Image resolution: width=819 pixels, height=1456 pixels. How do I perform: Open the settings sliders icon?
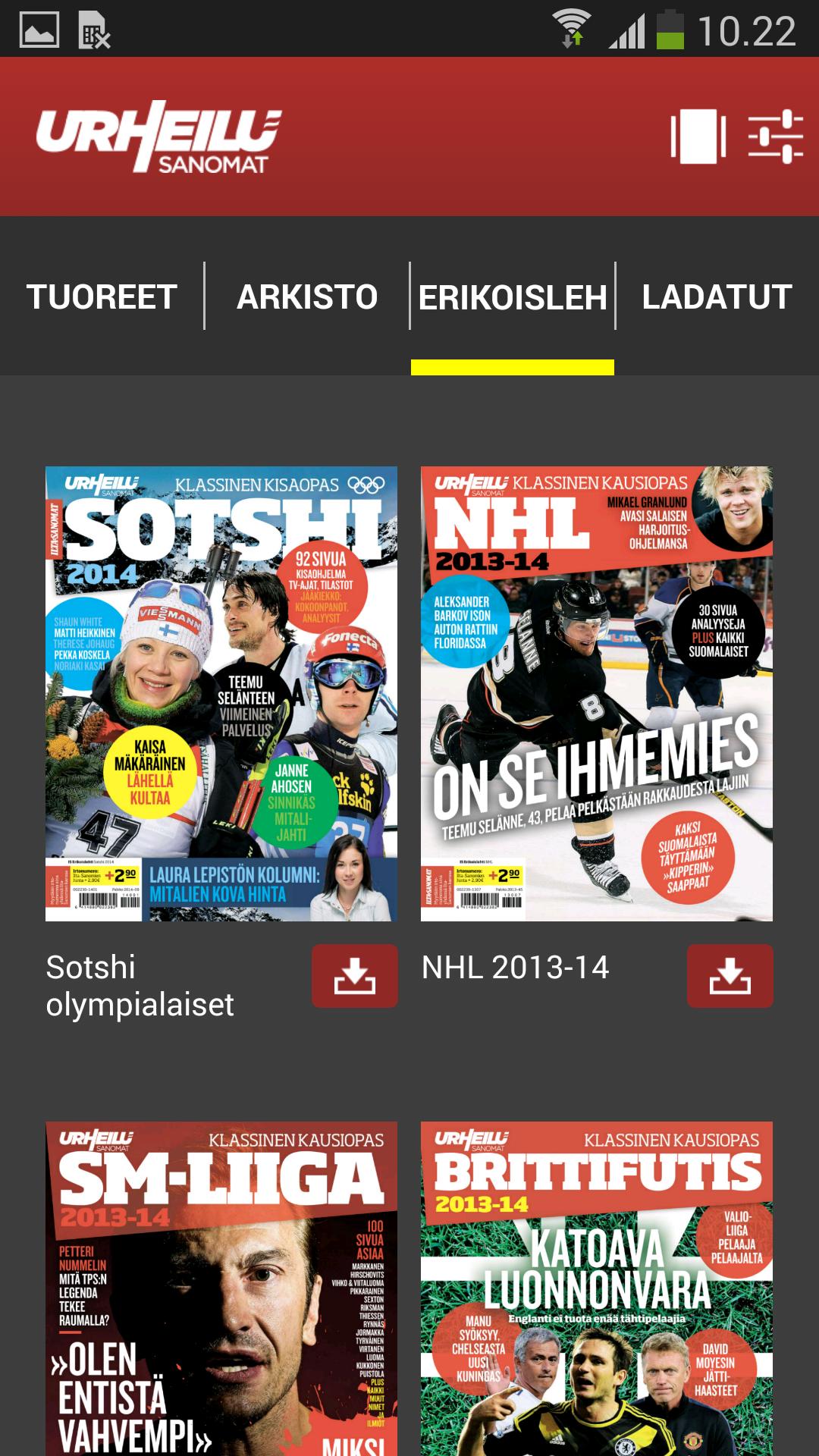tap(775, 136)
